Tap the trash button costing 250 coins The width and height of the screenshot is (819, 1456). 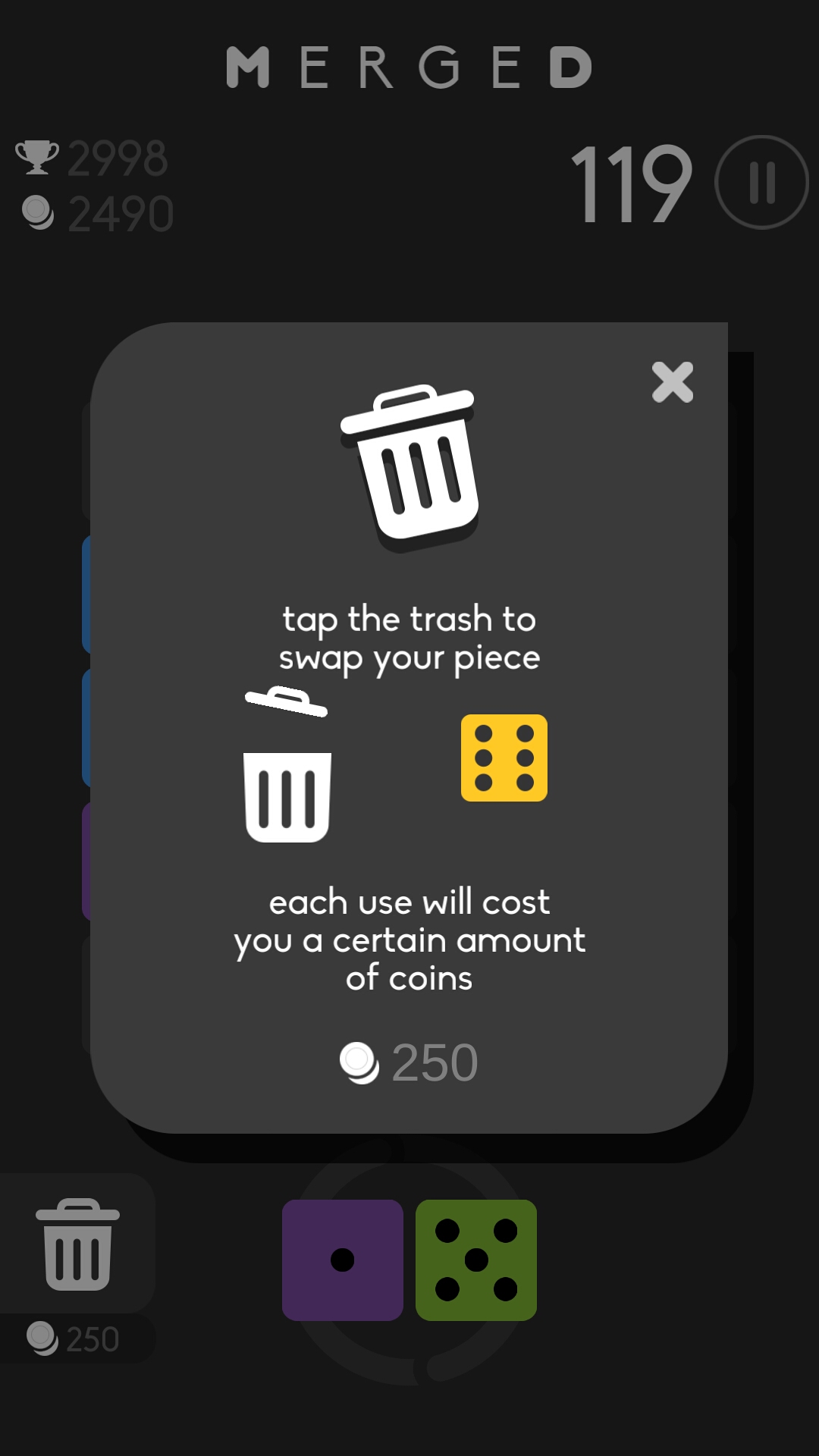coord(77,1244)
